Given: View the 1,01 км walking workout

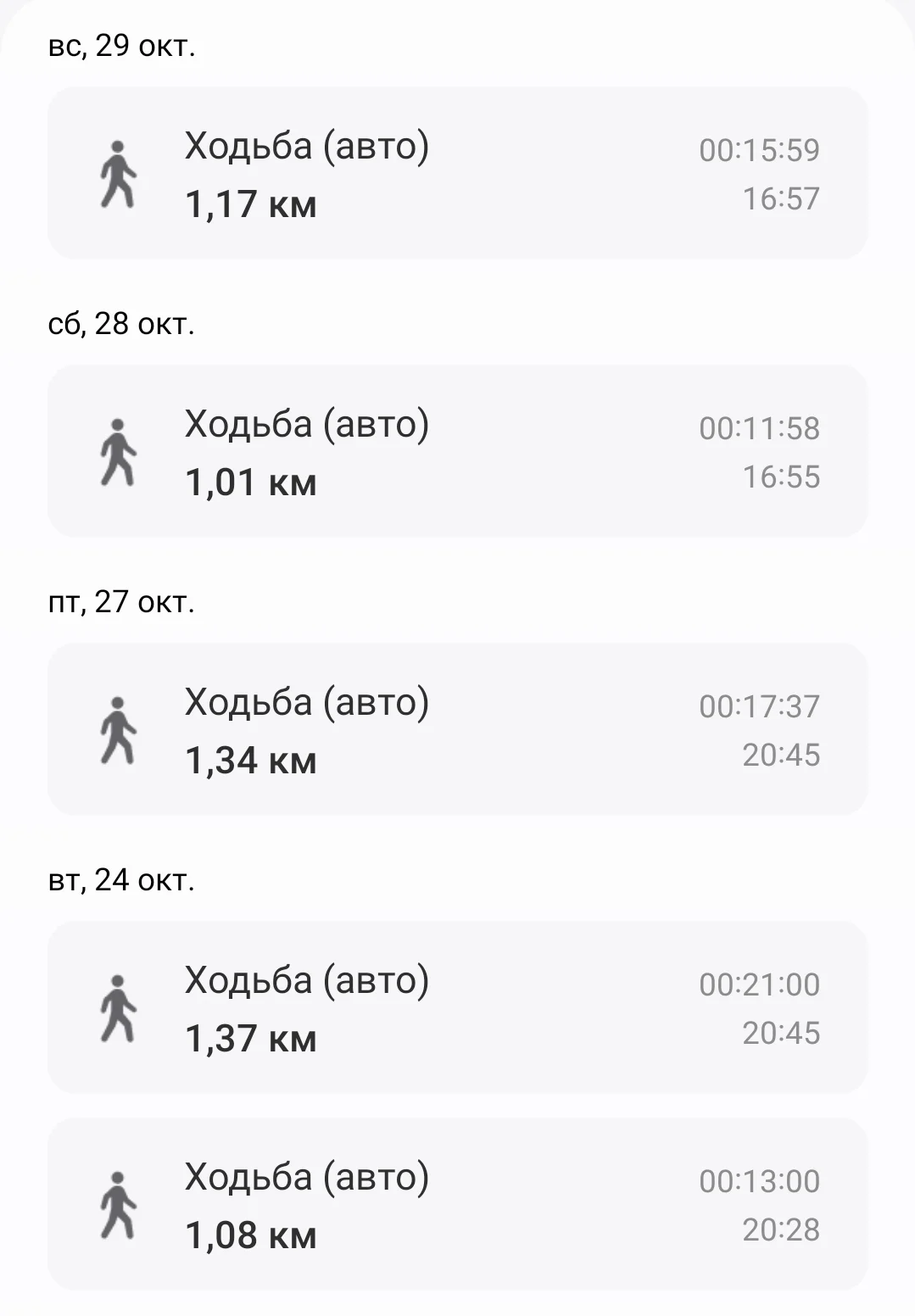Looking at the screenshot, I should coord(457,451).
